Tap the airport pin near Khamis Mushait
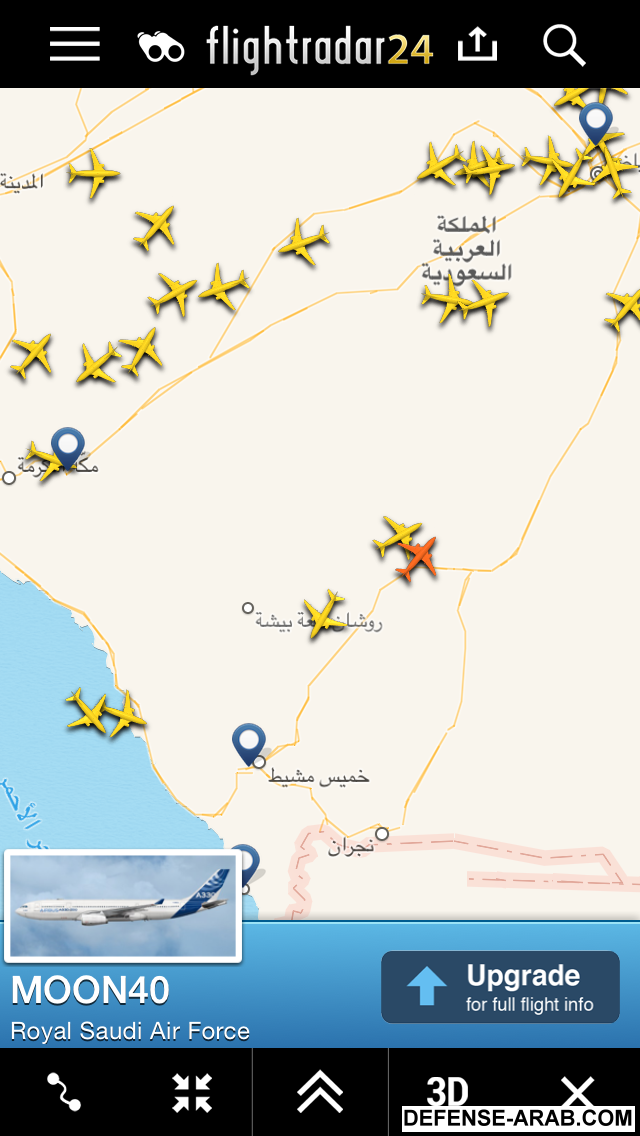Image resolution: width=640 pixels, height=1136 pixels. tap(249, 743)
